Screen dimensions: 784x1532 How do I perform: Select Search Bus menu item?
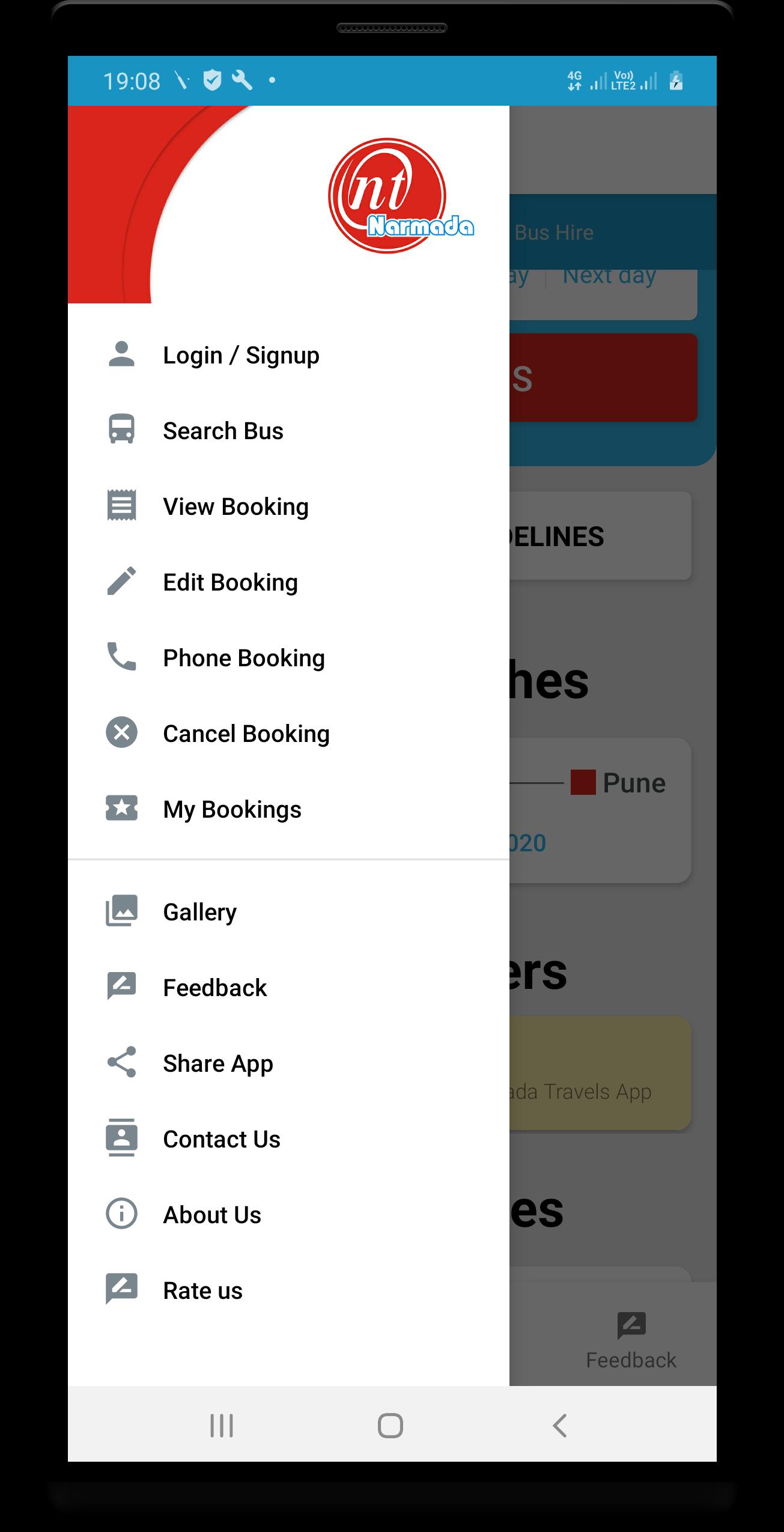pyautogui.click(x=288, y=431)
